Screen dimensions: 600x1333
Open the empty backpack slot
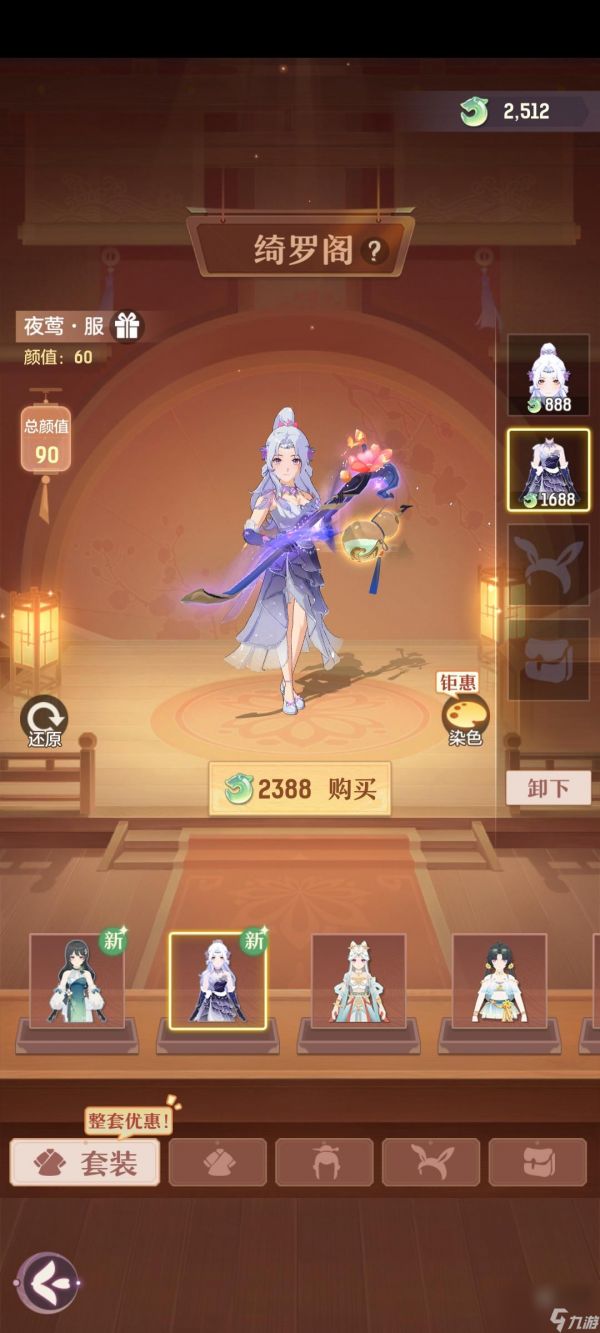[x=548, y=658]
